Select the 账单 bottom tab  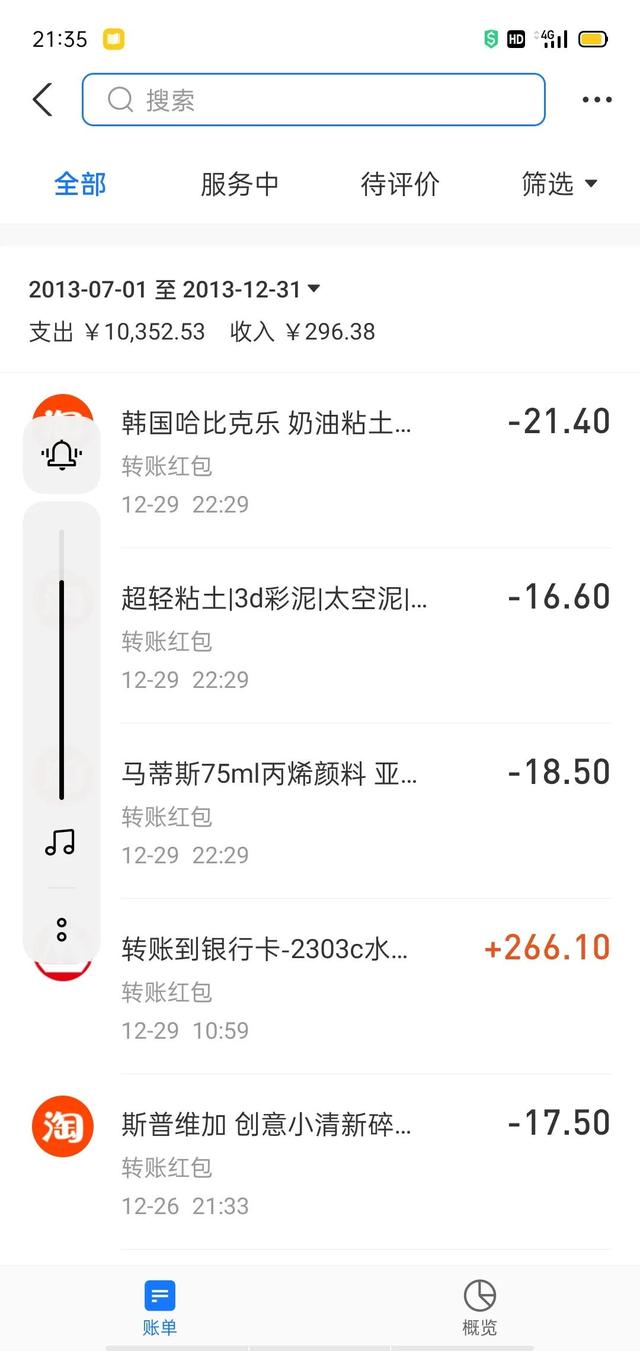click(x=160, y=1307)
